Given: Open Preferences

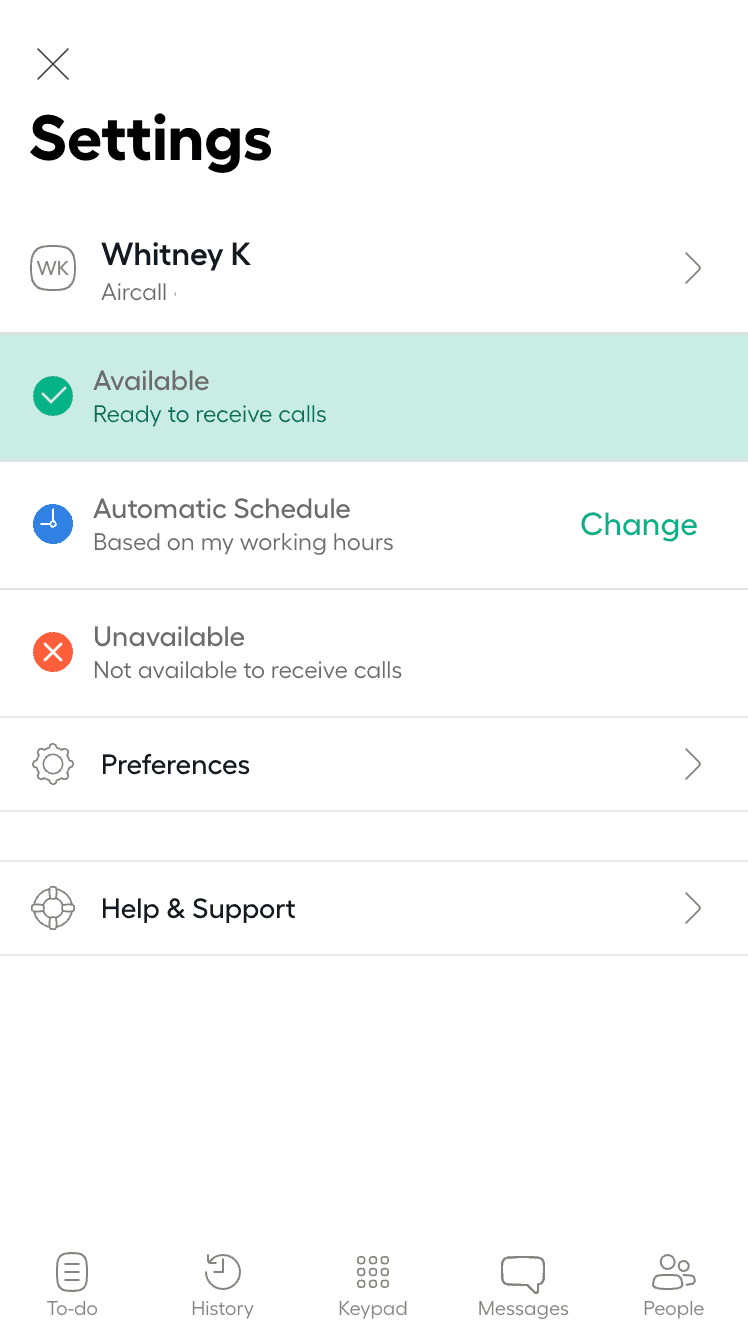Looking at the screenshot, I should pyautogui.click(x=373, y=765).
